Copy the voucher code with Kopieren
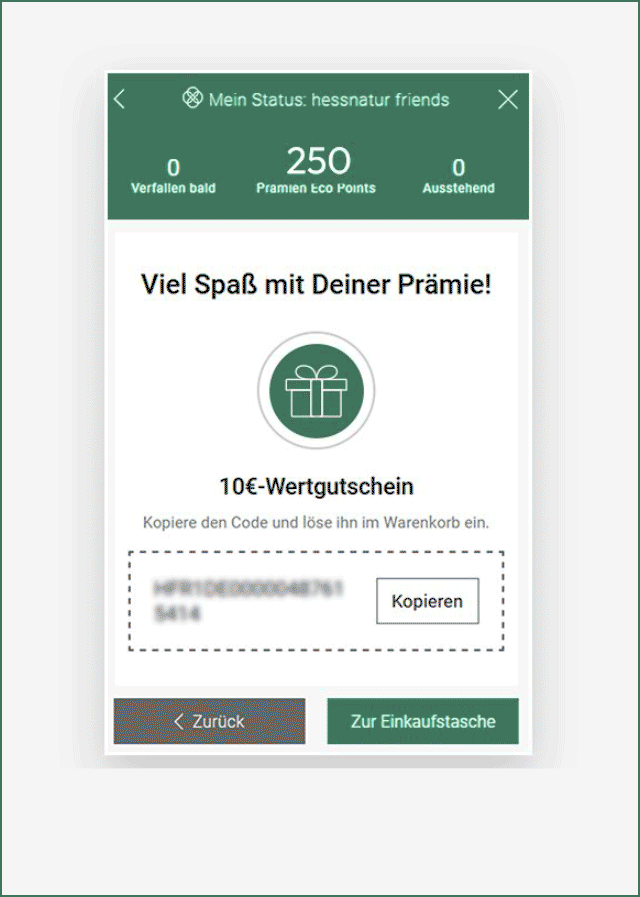 tap(427, 601)
